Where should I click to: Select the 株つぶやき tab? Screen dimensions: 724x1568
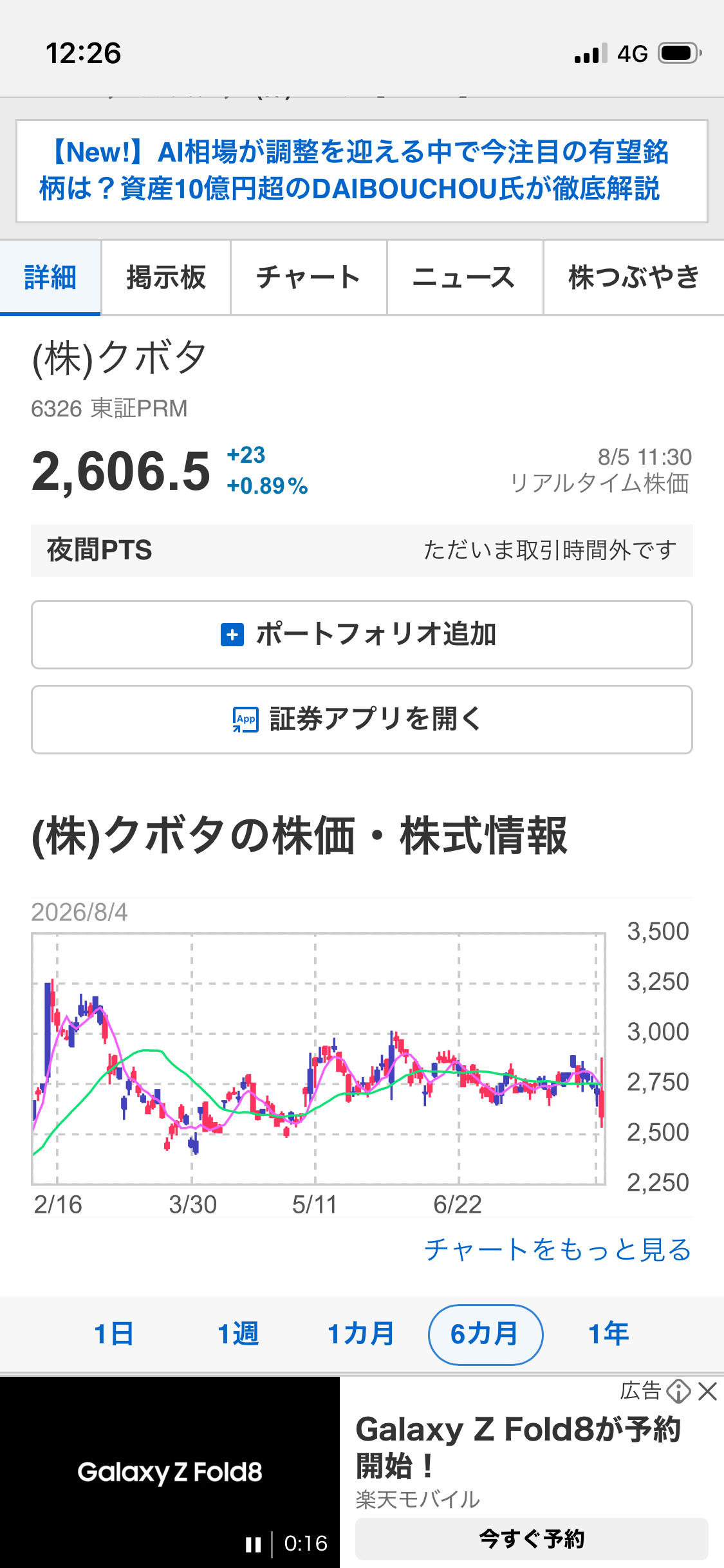pyautogui.click(x=634, y=278)
